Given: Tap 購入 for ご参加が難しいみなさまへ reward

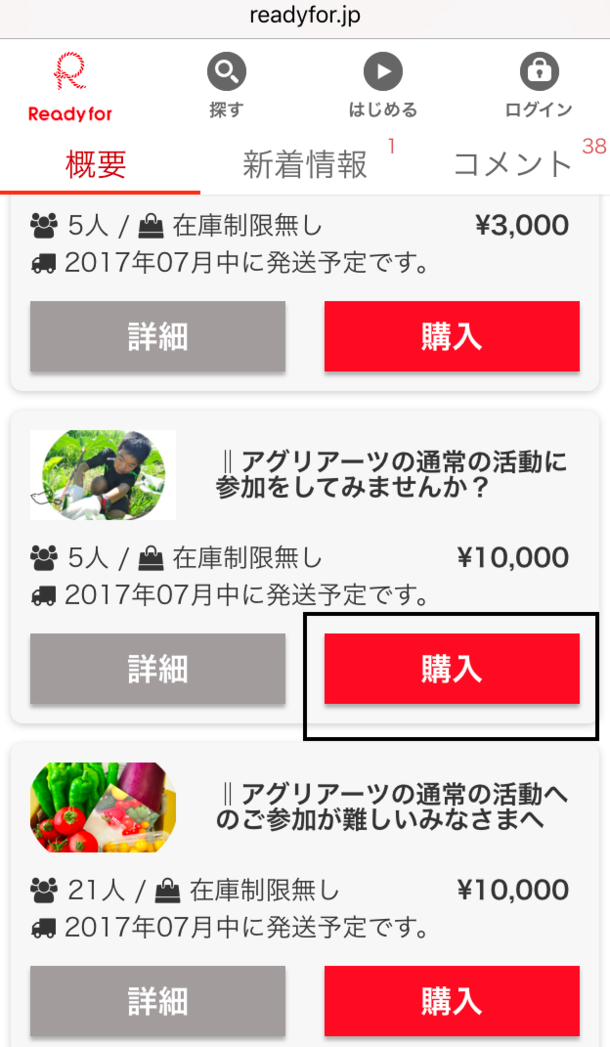Looking at the screenshot, I should coord(451,1000).
